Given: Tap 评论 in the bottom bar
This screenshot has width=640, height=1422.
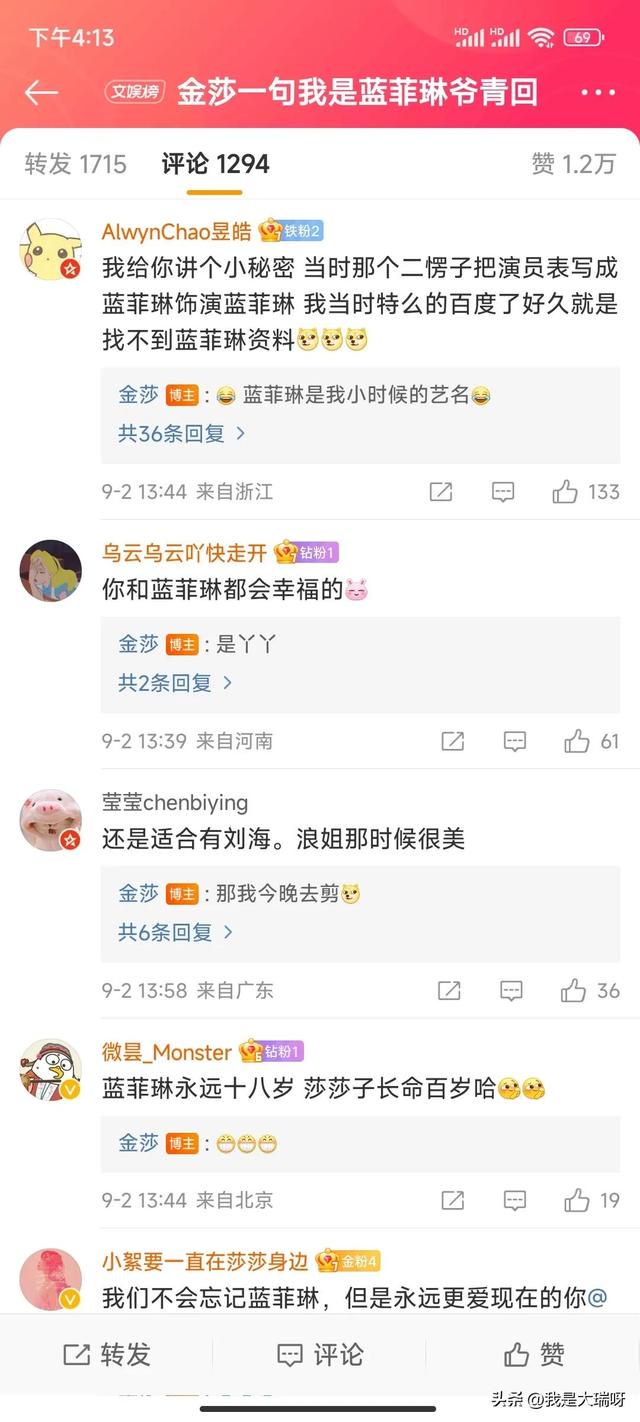Looking at the screenshot, I should (320, 1354).
